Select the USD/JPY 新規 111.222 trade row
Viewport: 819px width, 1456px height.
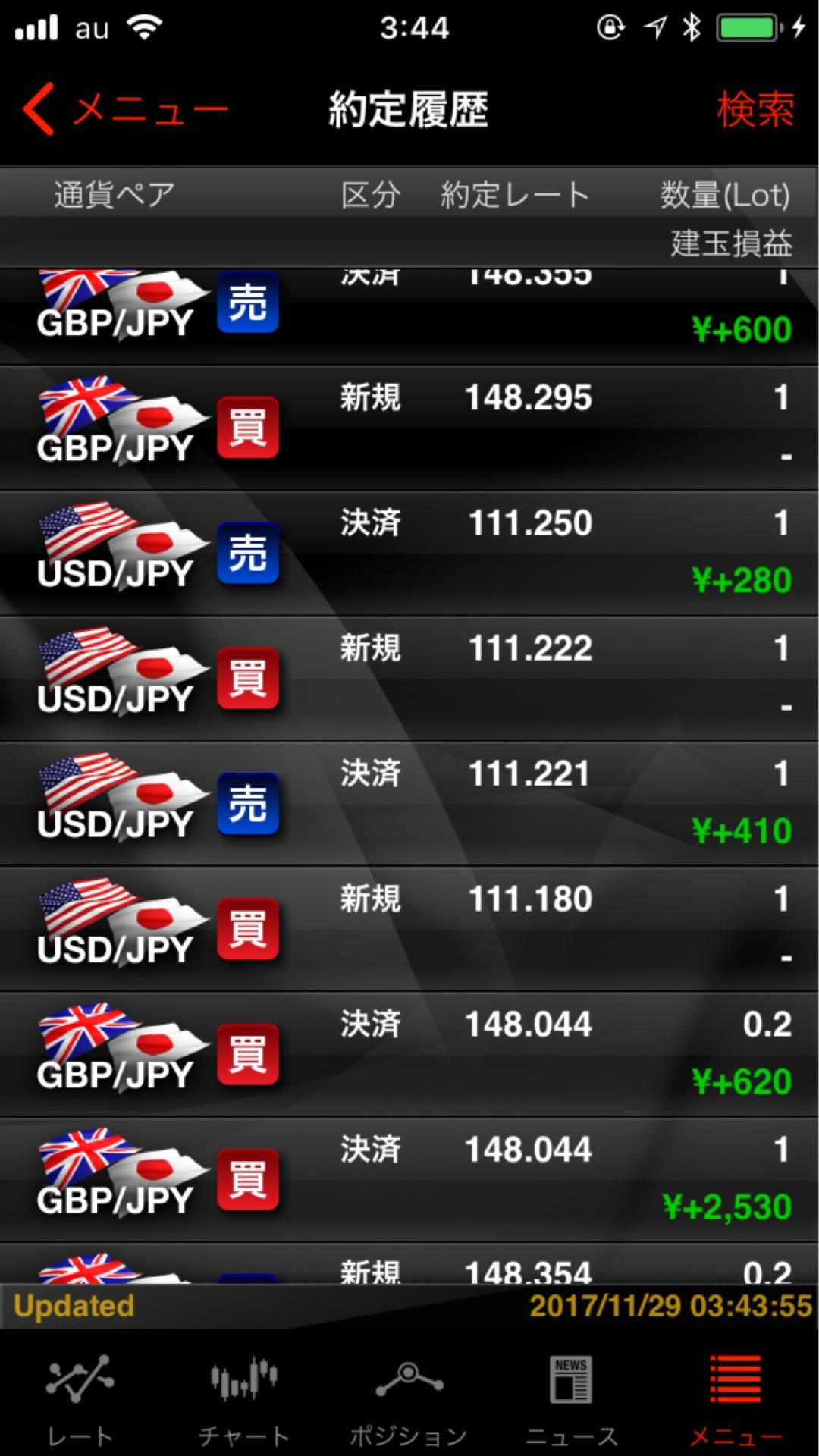pos(409,678)
